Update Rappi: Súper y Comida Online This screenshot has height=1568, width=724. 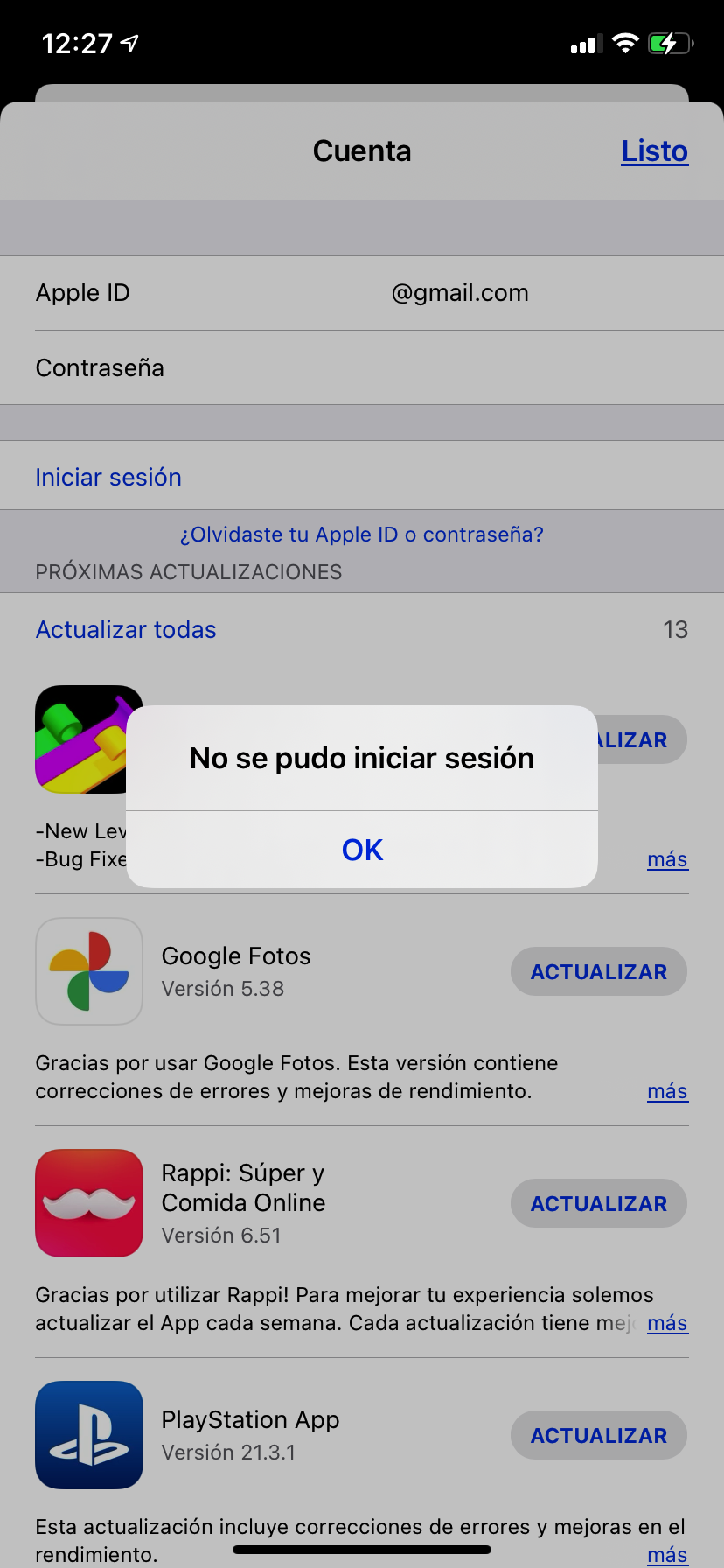pos(598,1203)
